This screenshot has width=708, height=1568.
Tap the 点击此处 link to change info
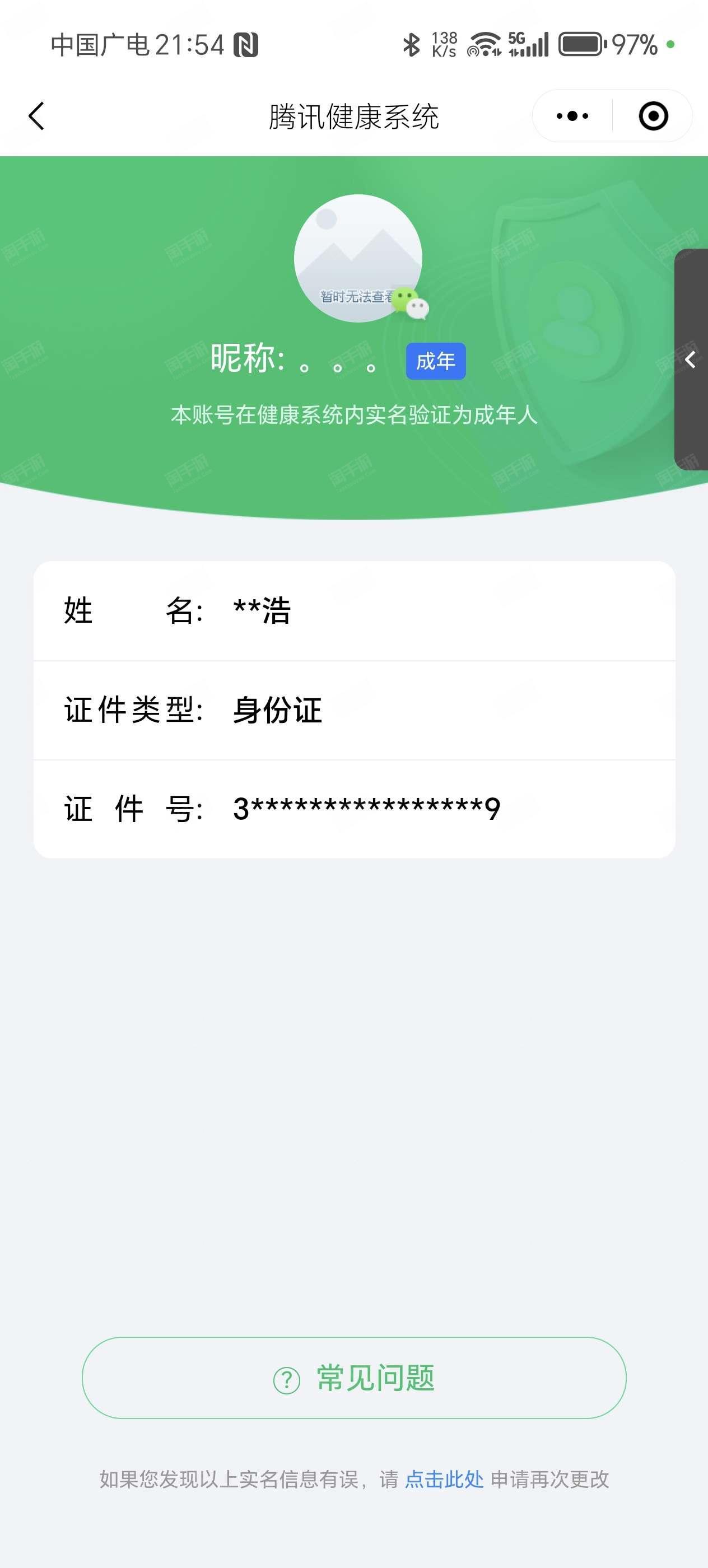[x=444, y=1479]
